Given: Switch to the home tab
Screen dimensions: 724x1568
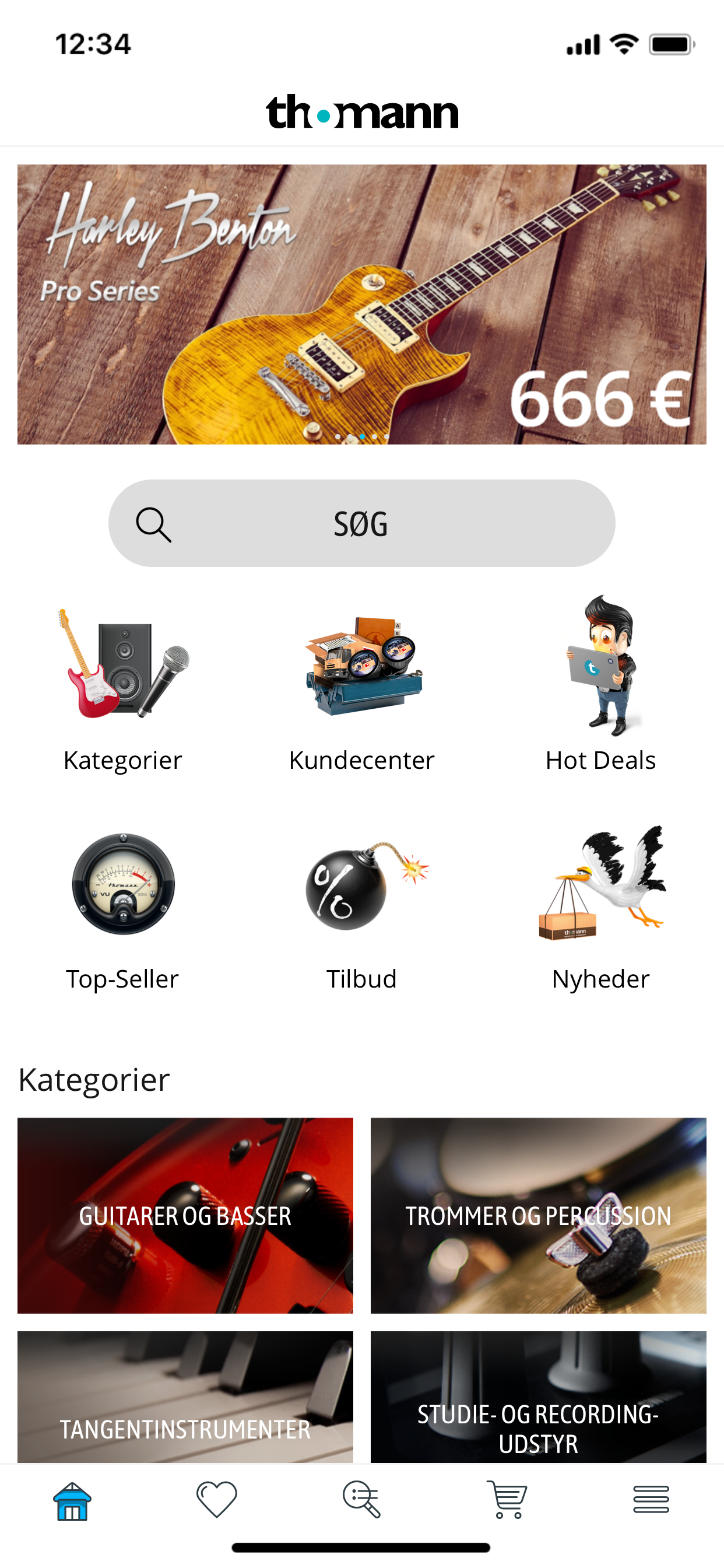Looking at the screenshot, I should (72, 1500).
